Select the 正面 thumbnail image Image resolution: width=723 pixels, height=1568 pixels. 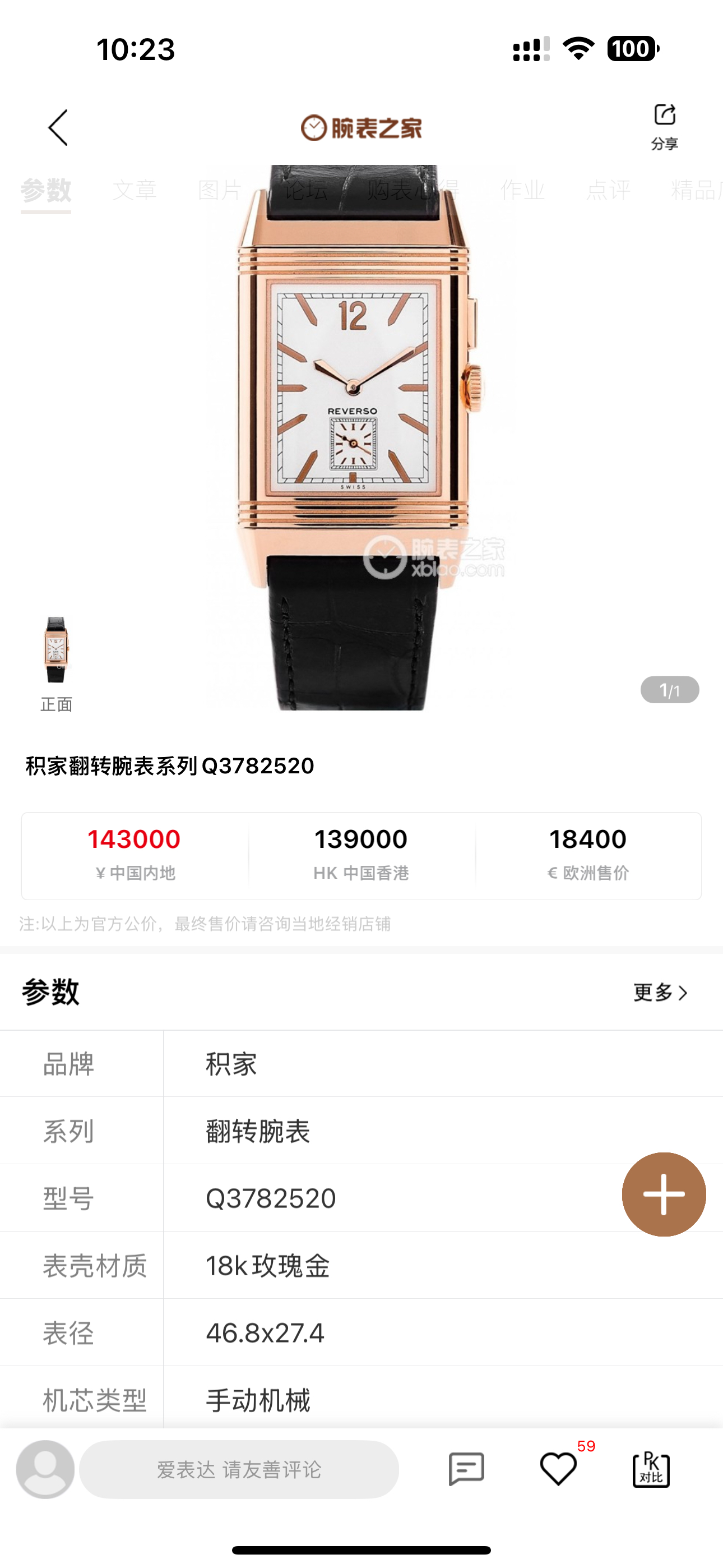coord(56,650)
